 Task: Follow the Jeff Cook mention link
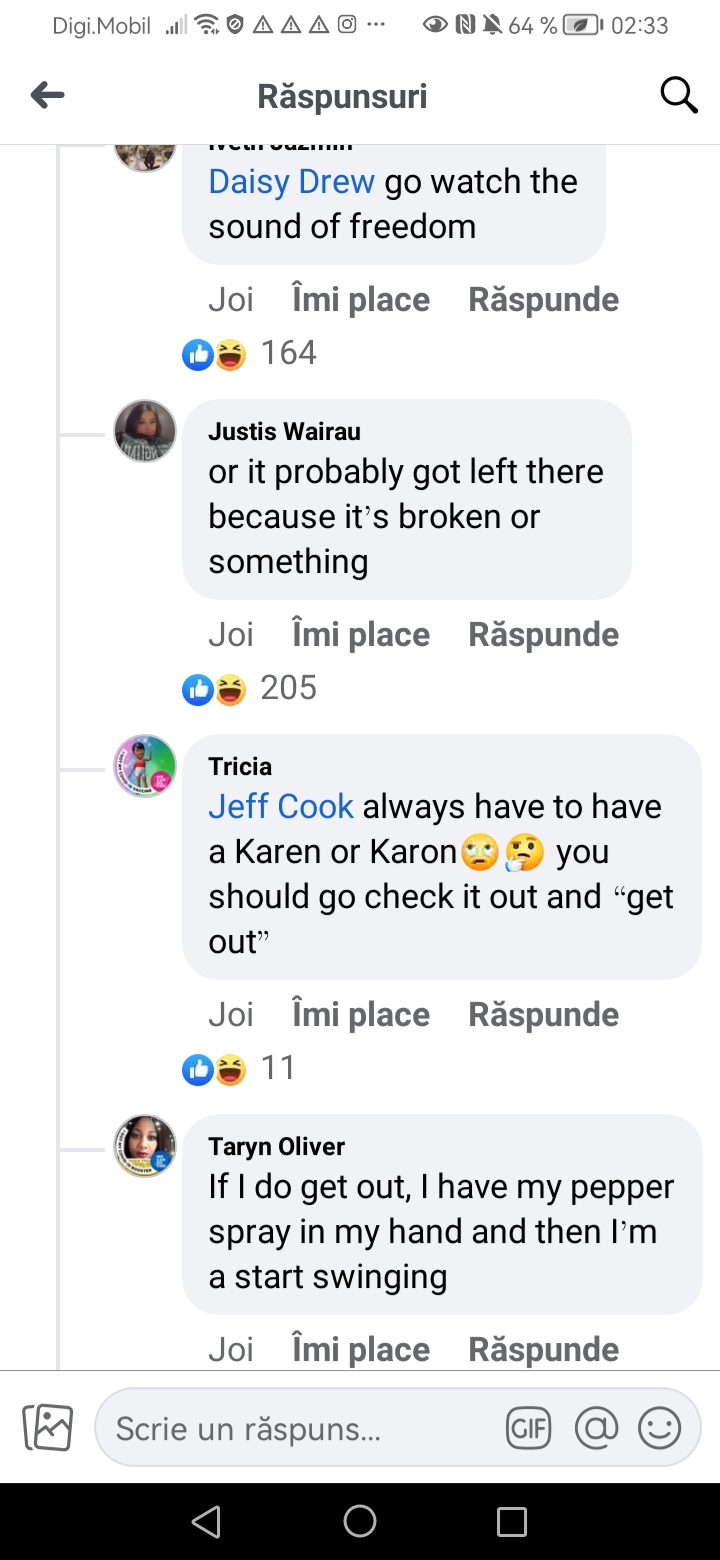click(x=281, y=807)
